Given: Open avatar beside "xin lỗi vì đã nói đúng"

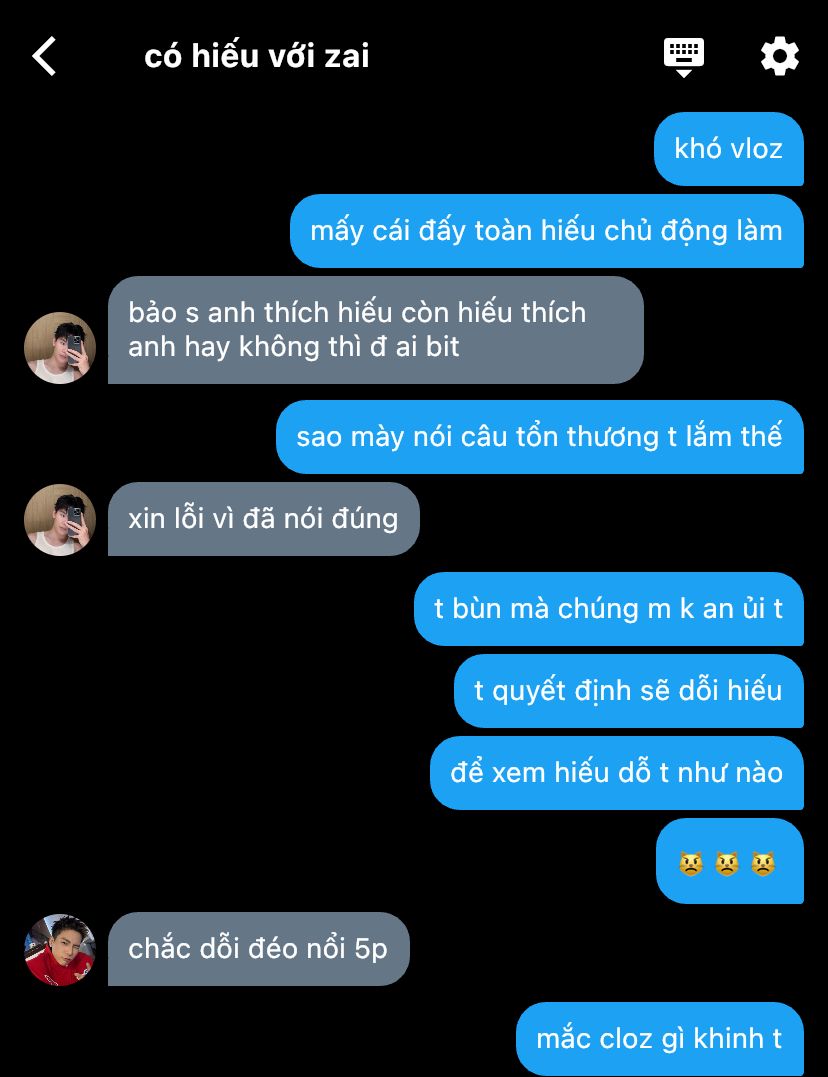Looking at the screenshot, I should (x=60, y=520).
